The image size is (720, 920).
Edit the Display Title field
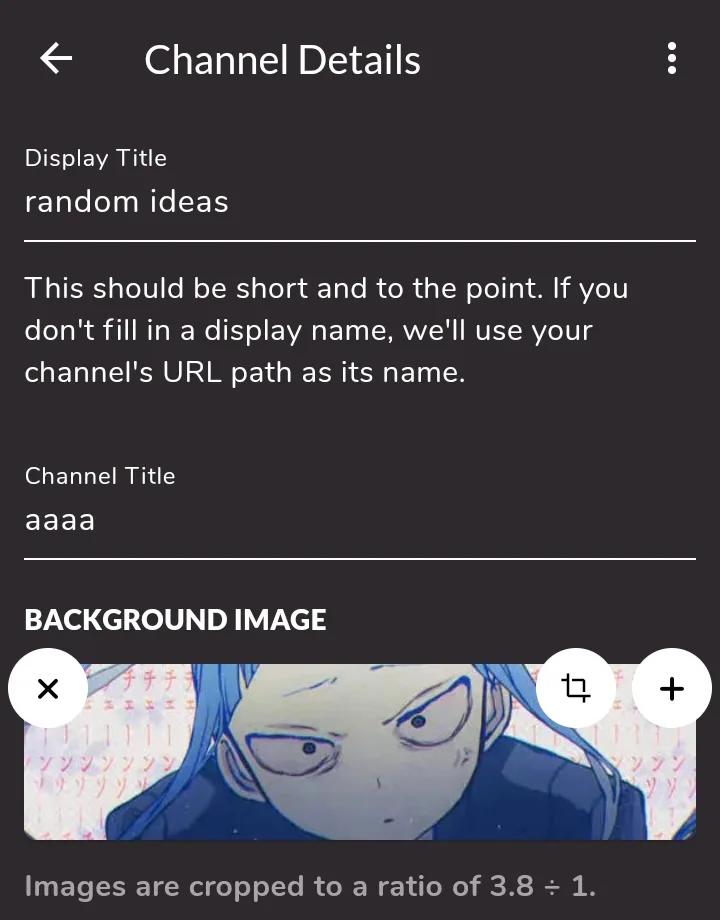click(360, 202)
